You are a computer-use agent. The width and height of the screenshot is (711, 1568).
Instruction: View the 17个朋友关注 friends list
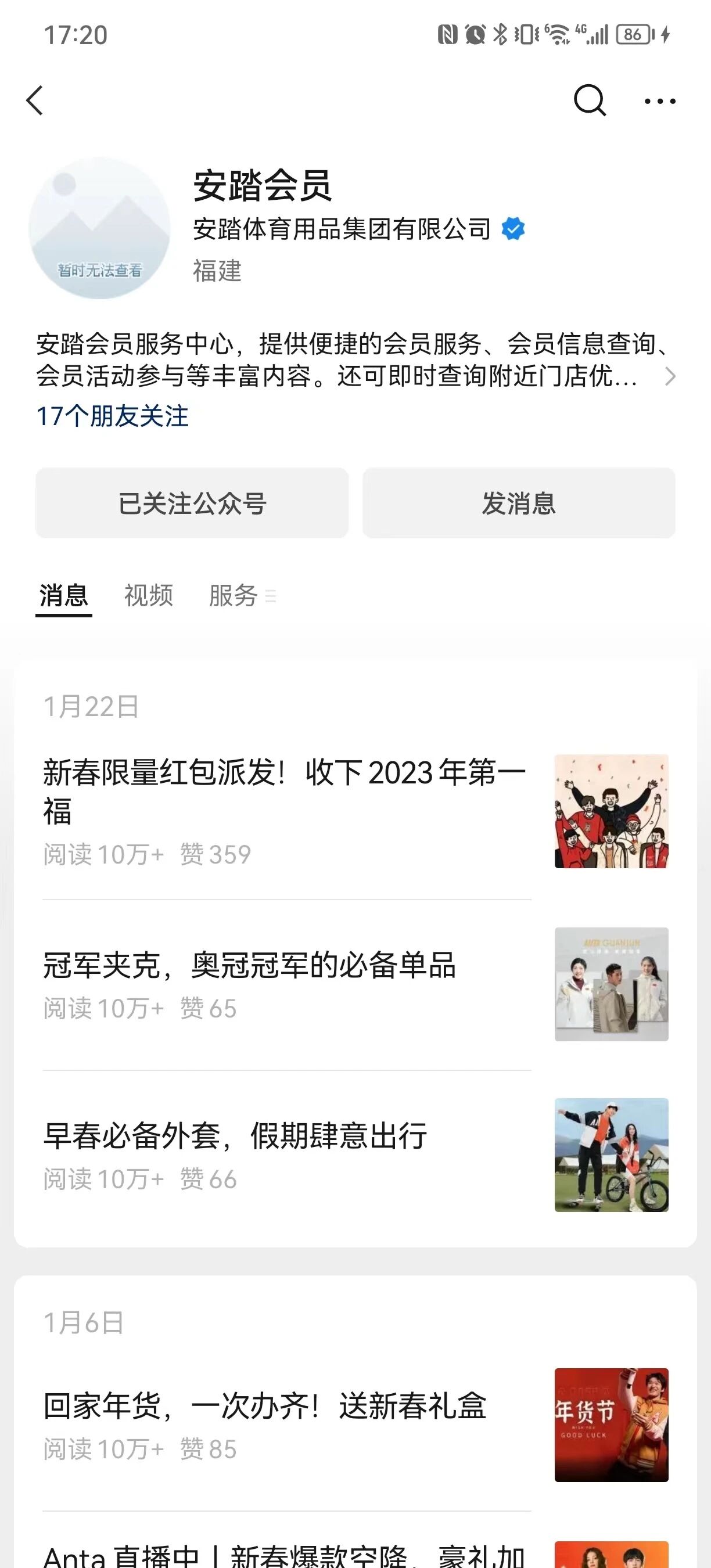tap(113, 416)
